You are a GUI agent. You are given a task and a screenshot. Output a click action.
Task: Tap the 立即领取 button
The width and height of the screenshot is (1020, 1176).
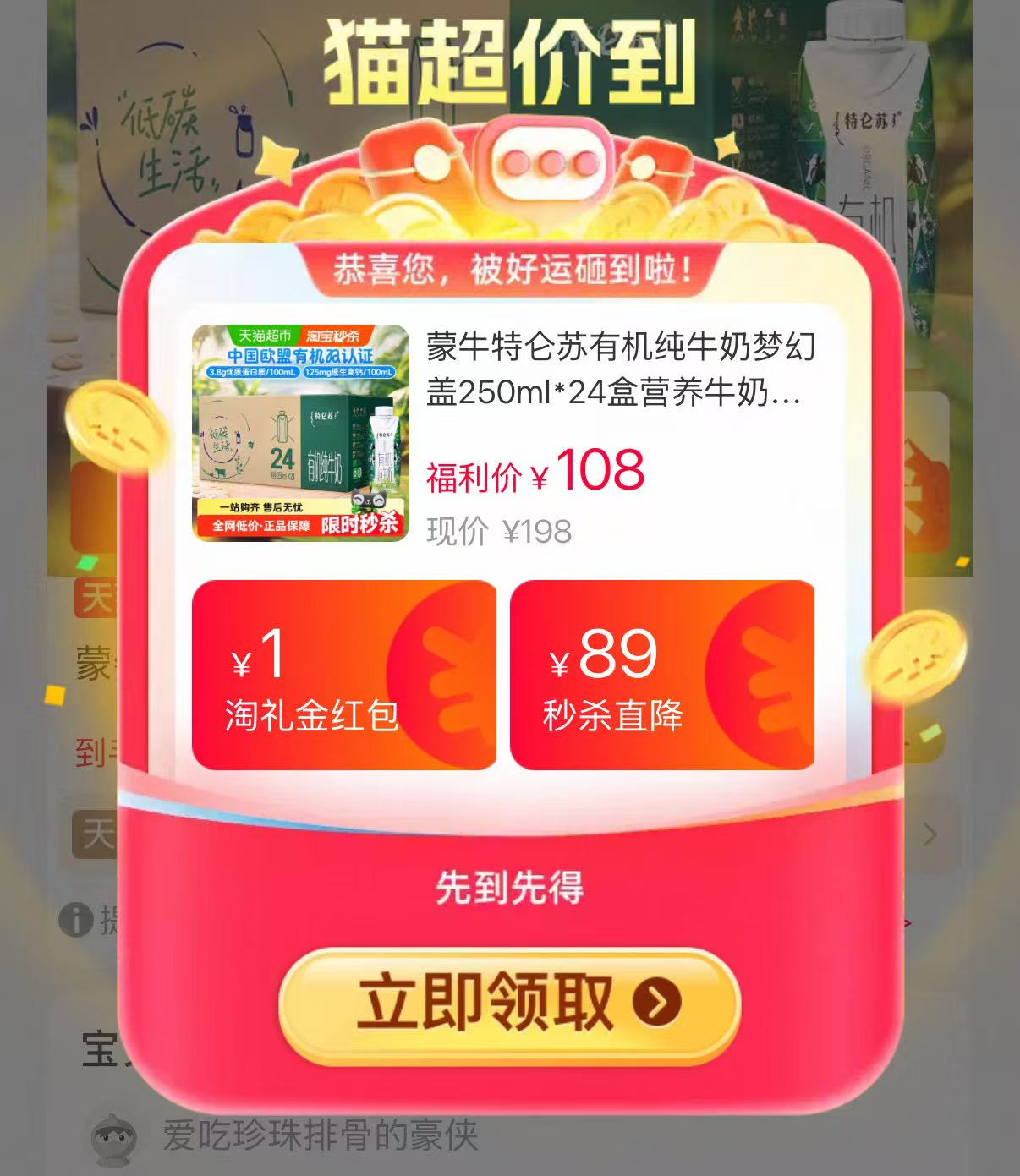(509, 1004)
